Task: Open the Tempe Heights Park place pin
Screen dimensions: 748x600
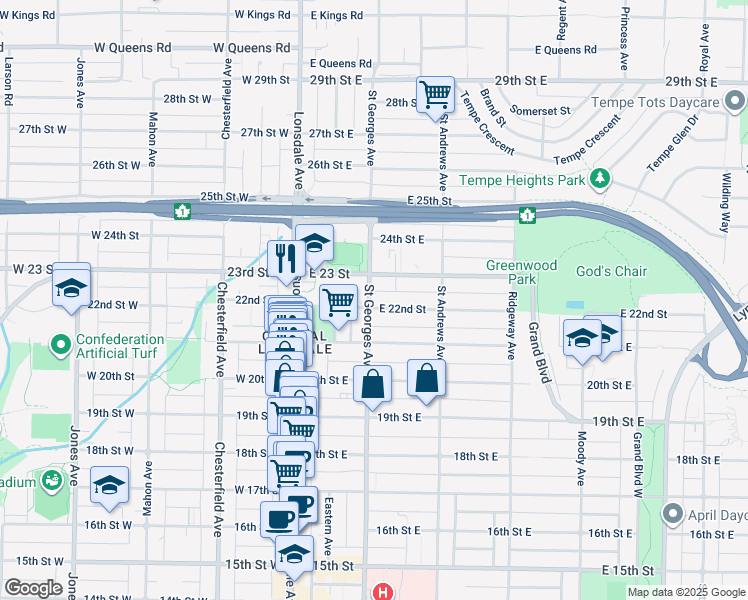Action: coord(600,178)
